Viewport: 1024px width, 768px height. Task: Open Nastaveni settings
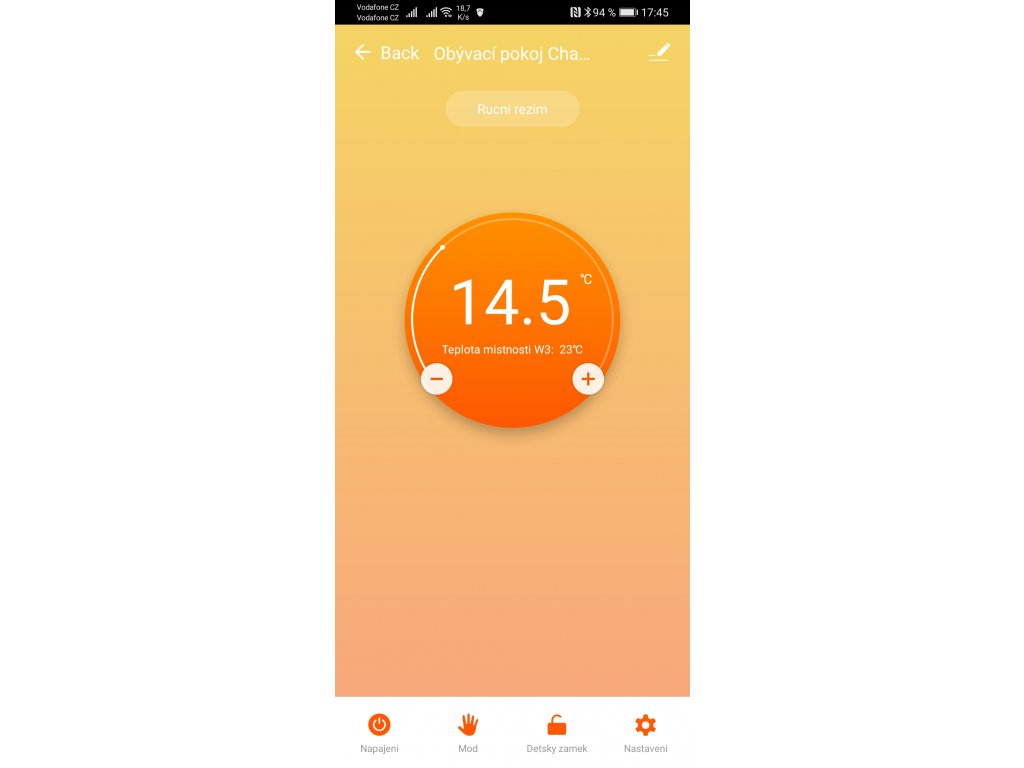[645, 733]
